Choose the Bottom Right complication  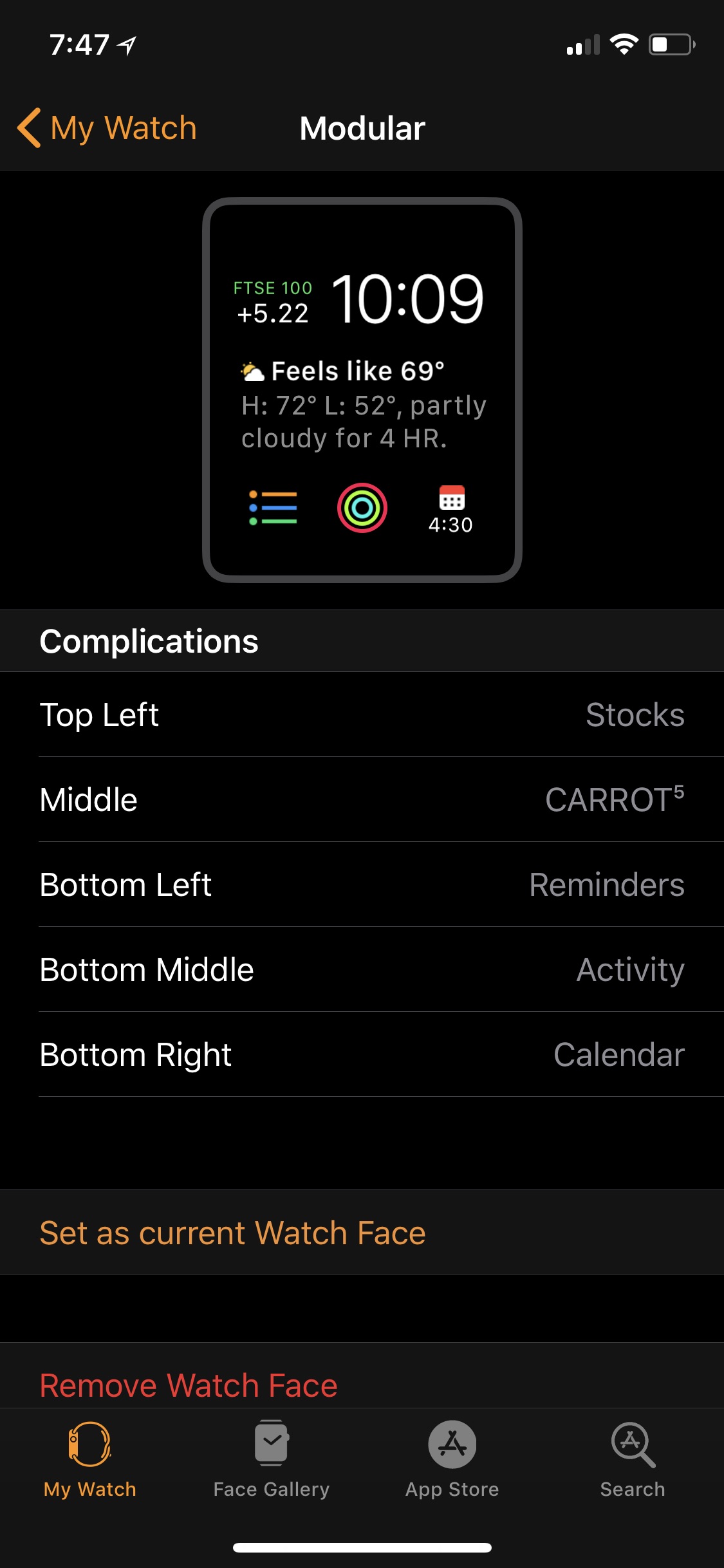point(362,1054)
